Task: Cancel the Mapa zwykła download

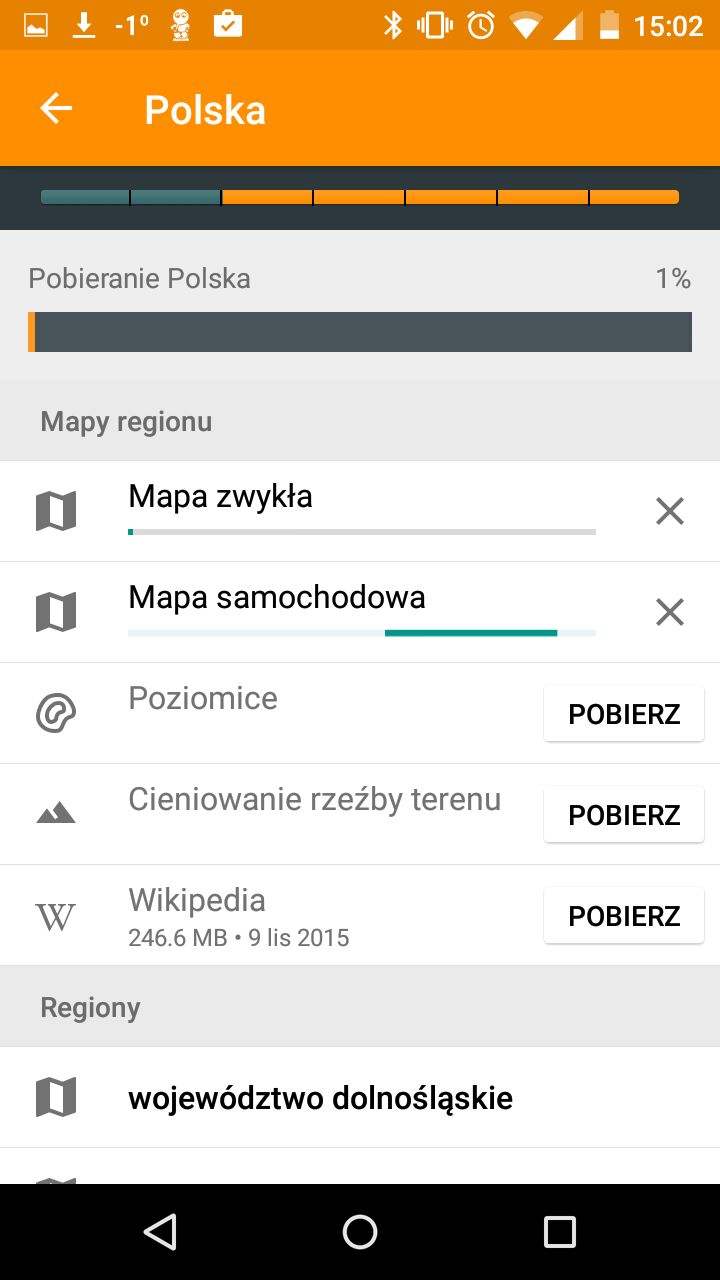Action: (669, 512)
